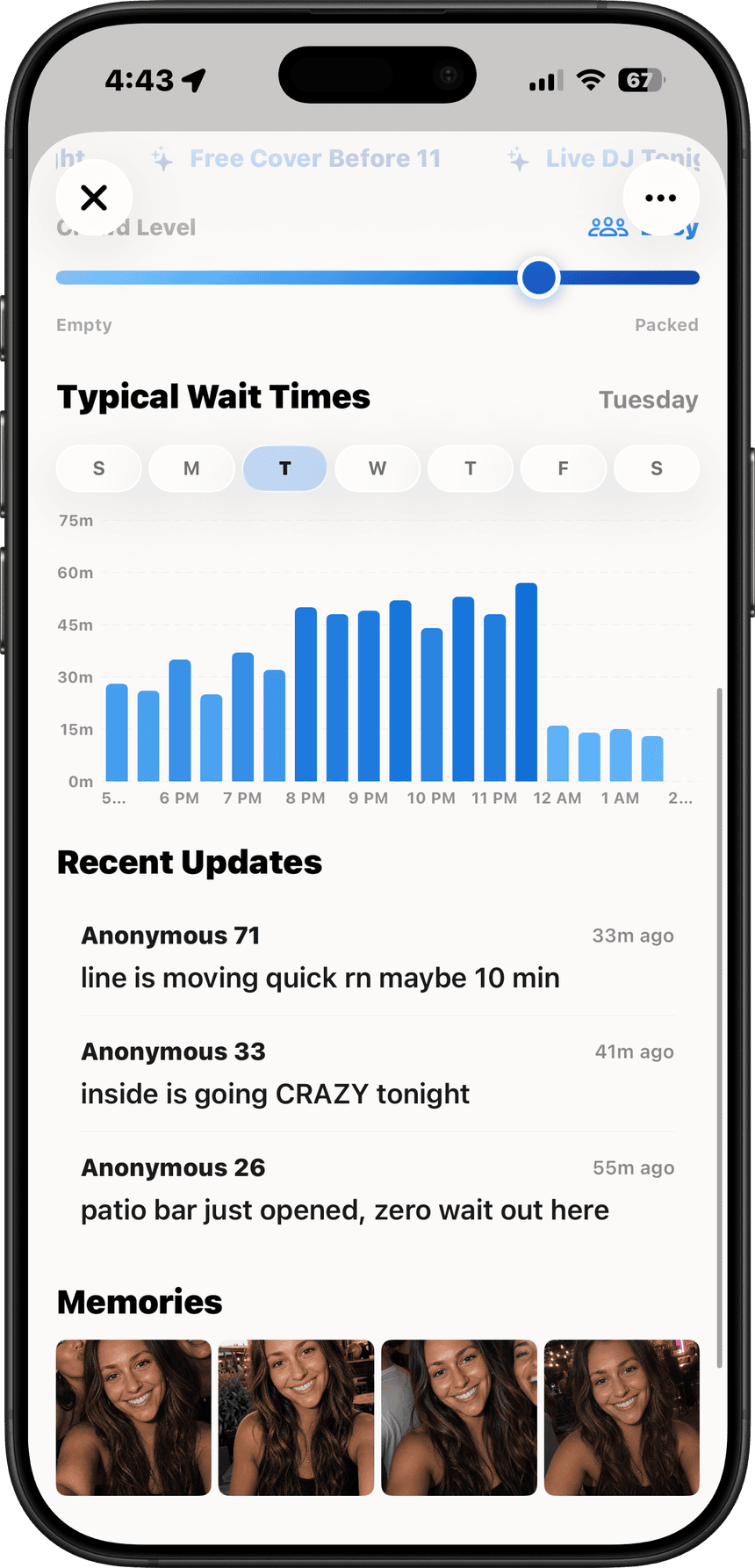Tap the crowd level slider handle
Screen dimensions: 755x1568
click(538, 278)
